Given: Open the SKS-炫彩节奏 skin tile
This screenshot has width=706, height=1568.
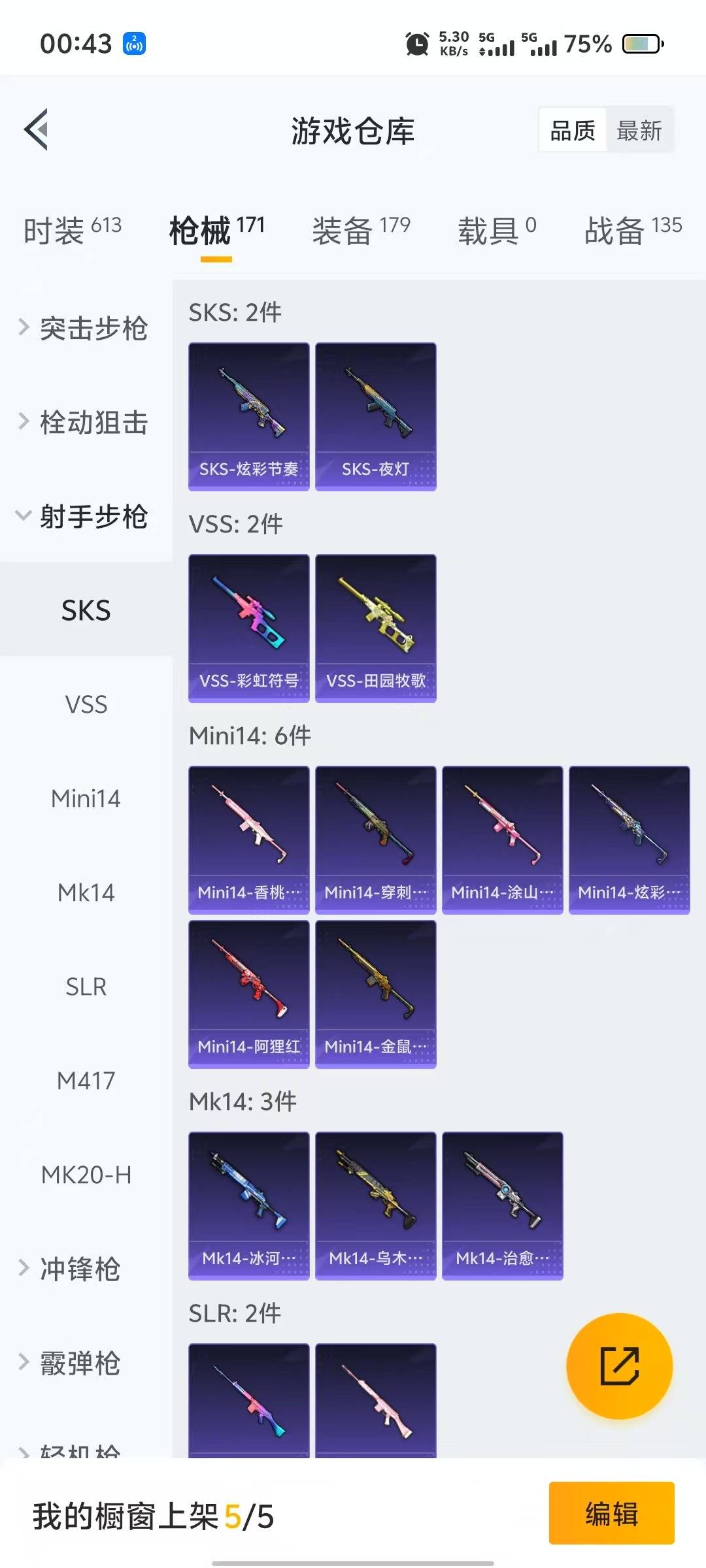Looking at the screenshot, I should click(249, 417).
